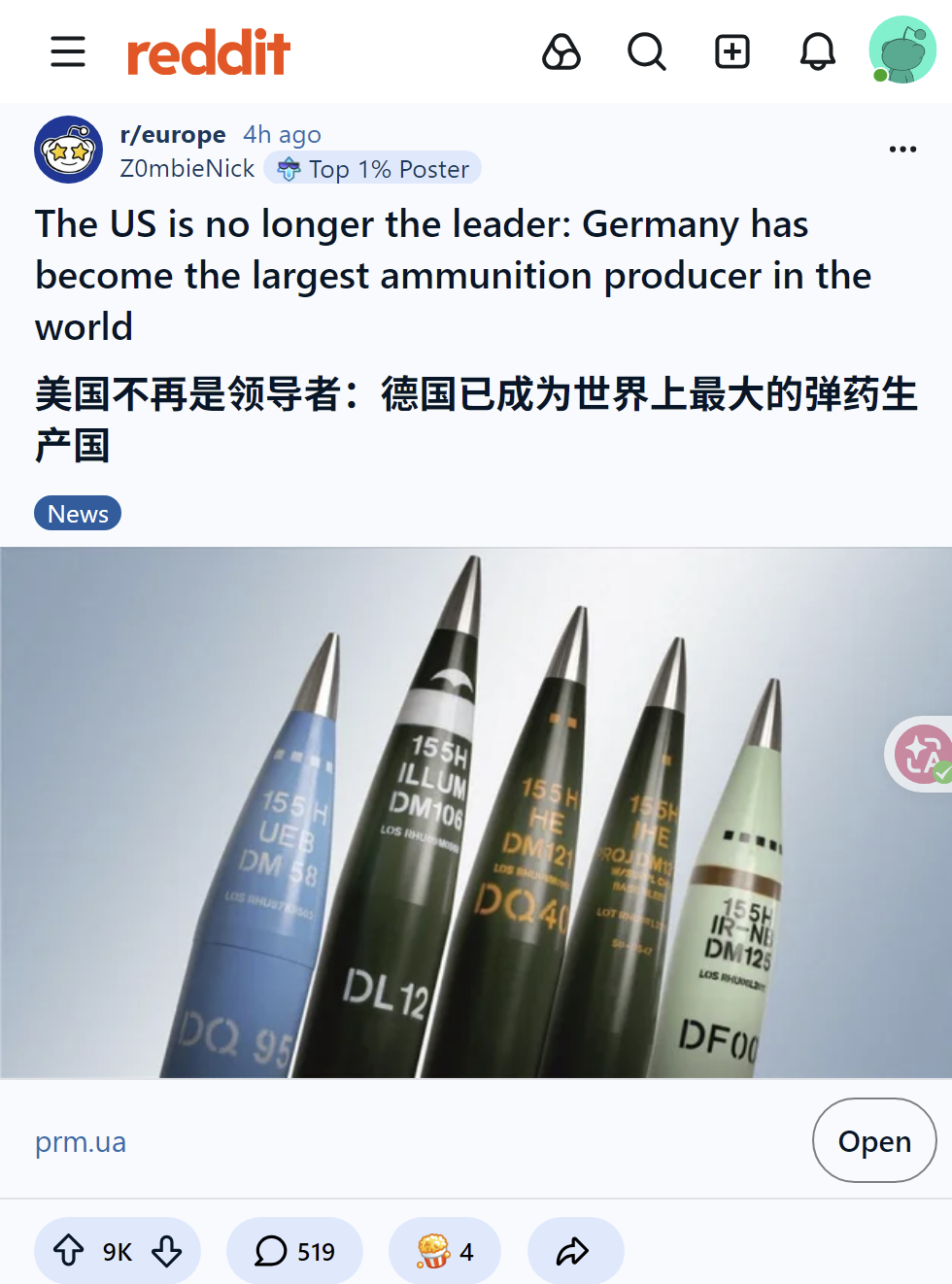Open the search magnifier
The height and width of the screenshot is (1284, 952).
(x=647, y=51)
